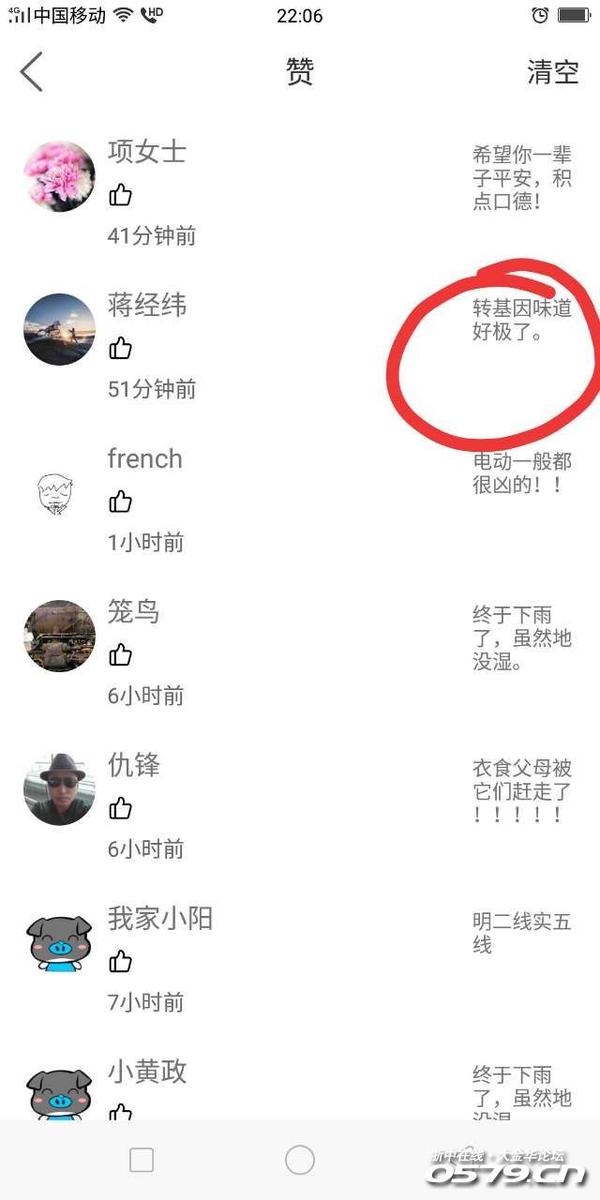Go back from the 赞 page
600x1200 pixels.
click(x=32, y=73)
